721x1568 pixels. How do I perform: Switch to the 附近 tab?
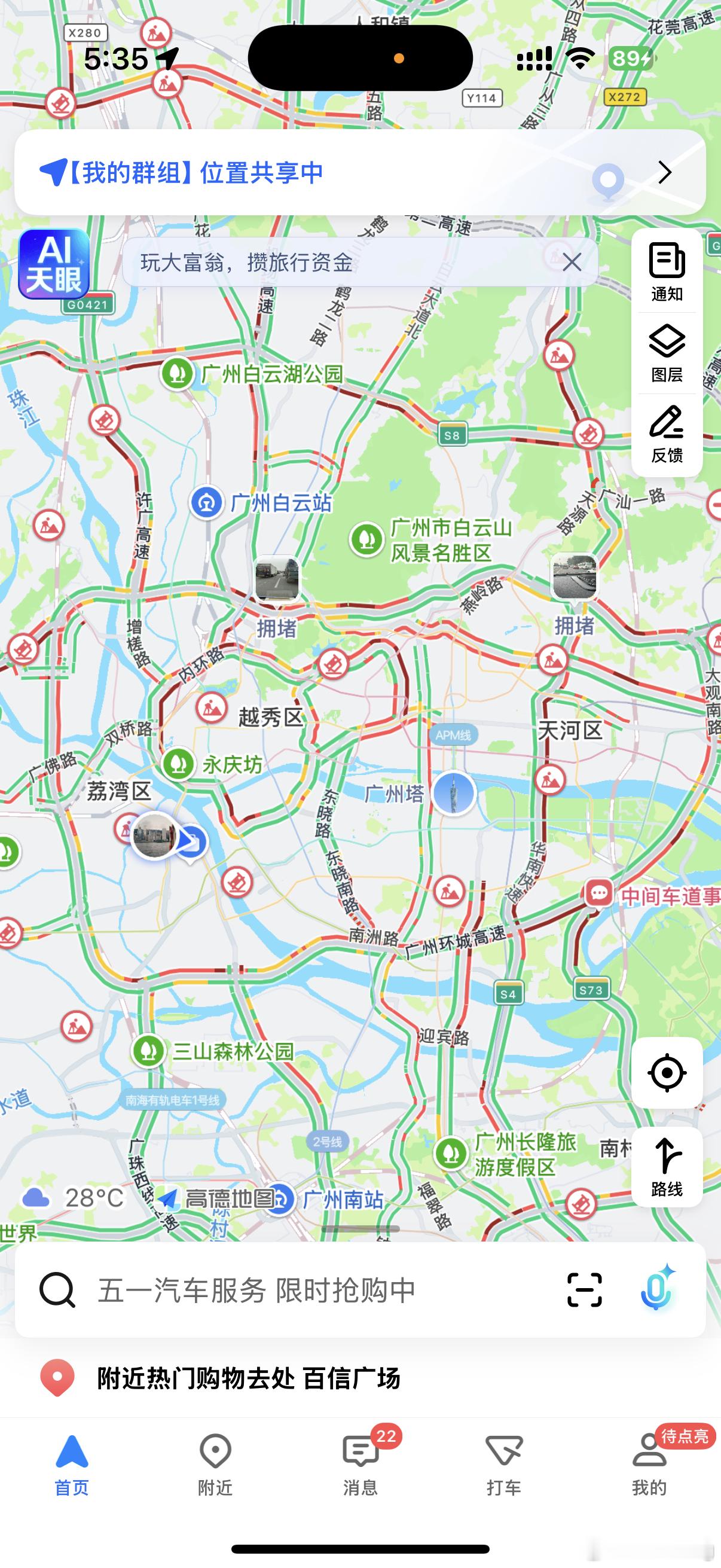pos(215,1465)
